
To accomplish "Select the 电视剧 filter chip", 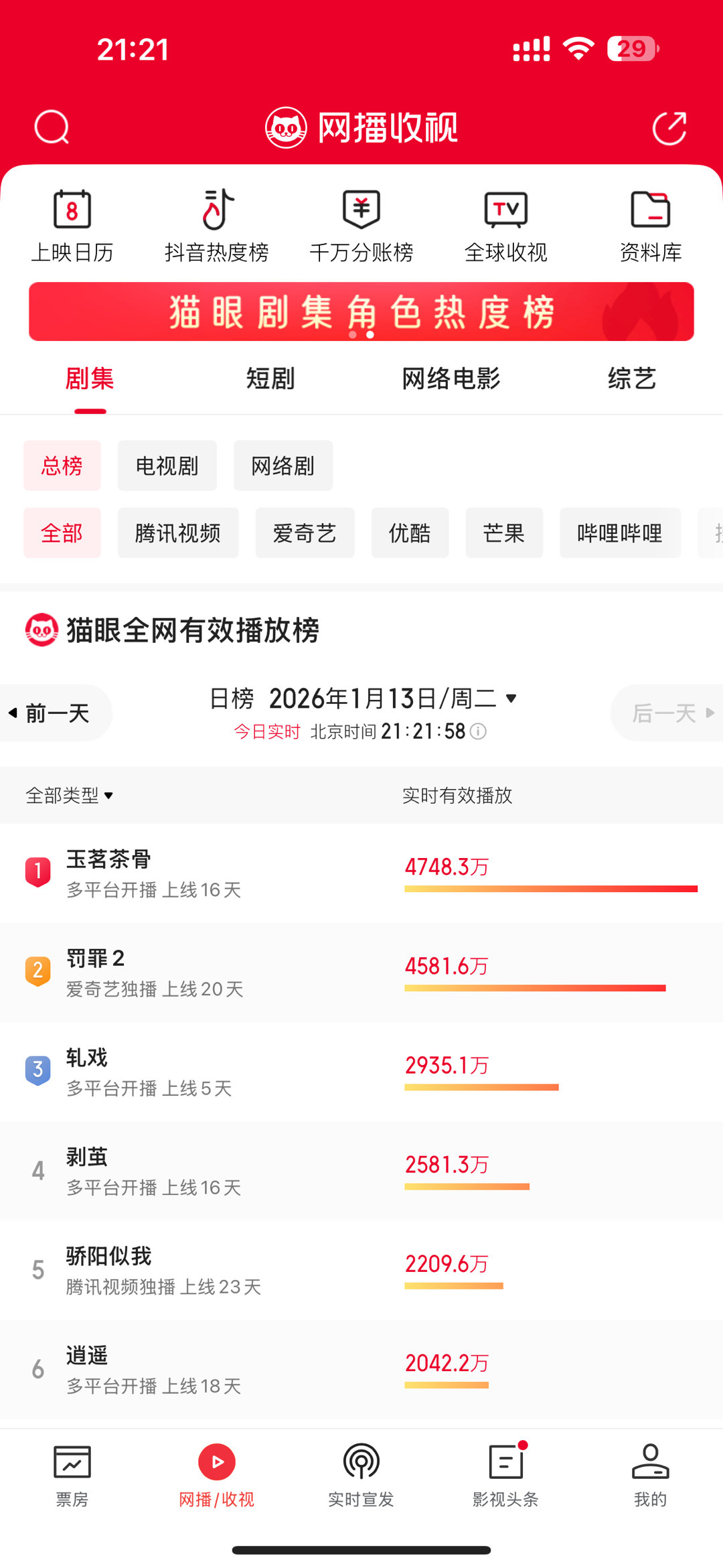I will pyautogui.click(x=167, y=466).
